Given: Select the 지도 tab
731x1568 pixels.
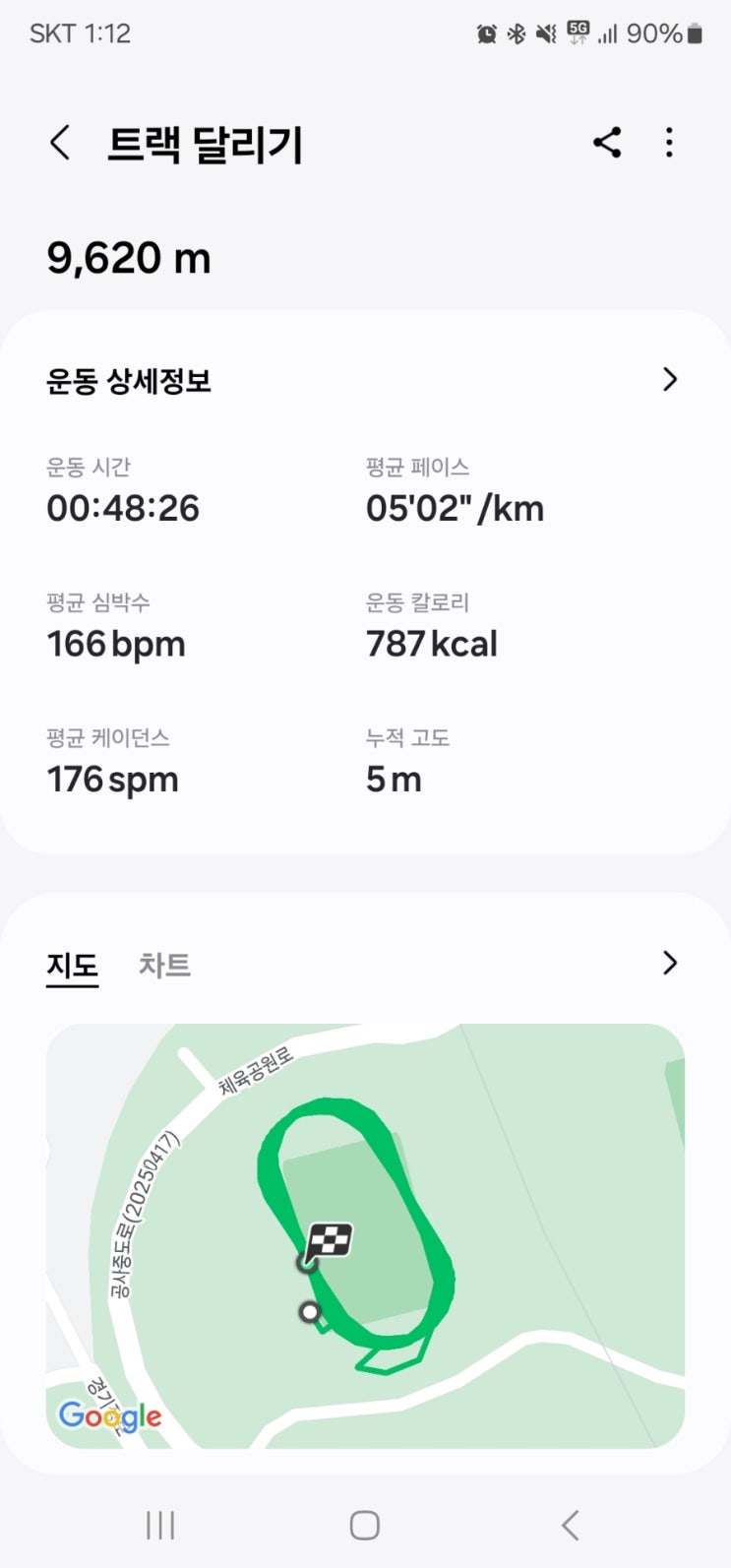Looking at the screenshot, I should 72,965.
